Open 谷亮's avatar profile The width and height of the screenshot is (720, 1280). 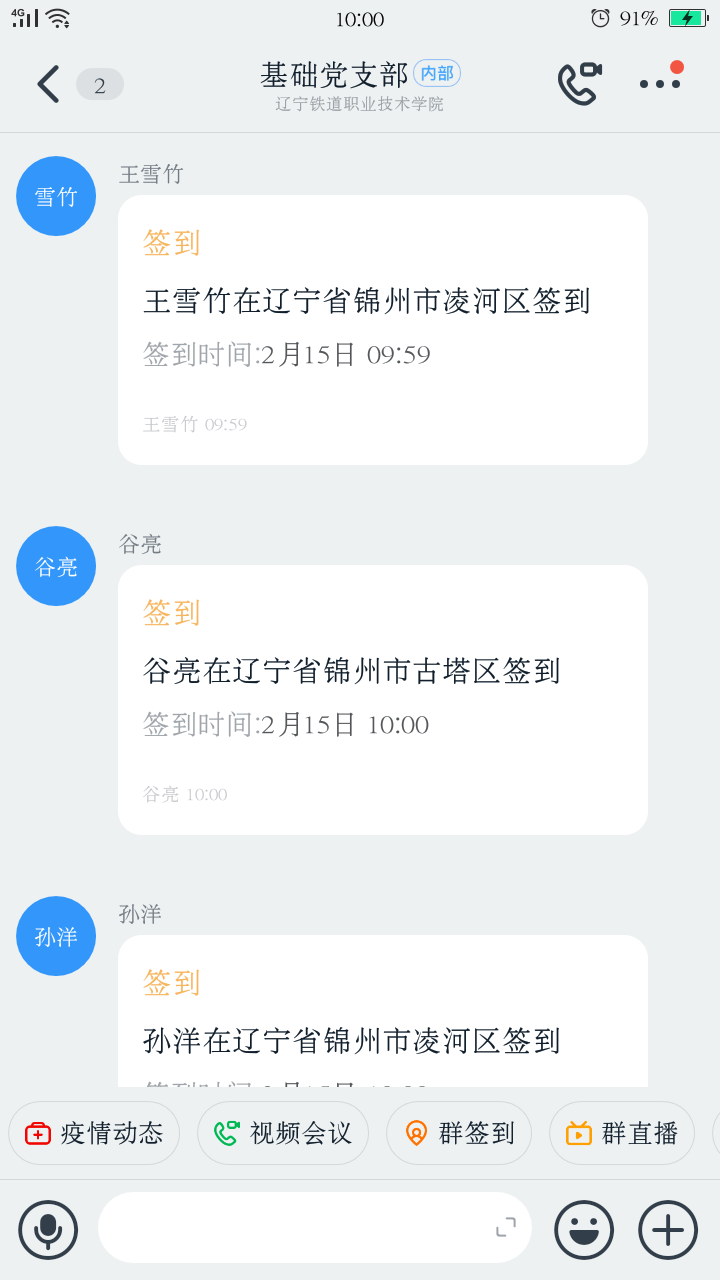coord(56,566)
